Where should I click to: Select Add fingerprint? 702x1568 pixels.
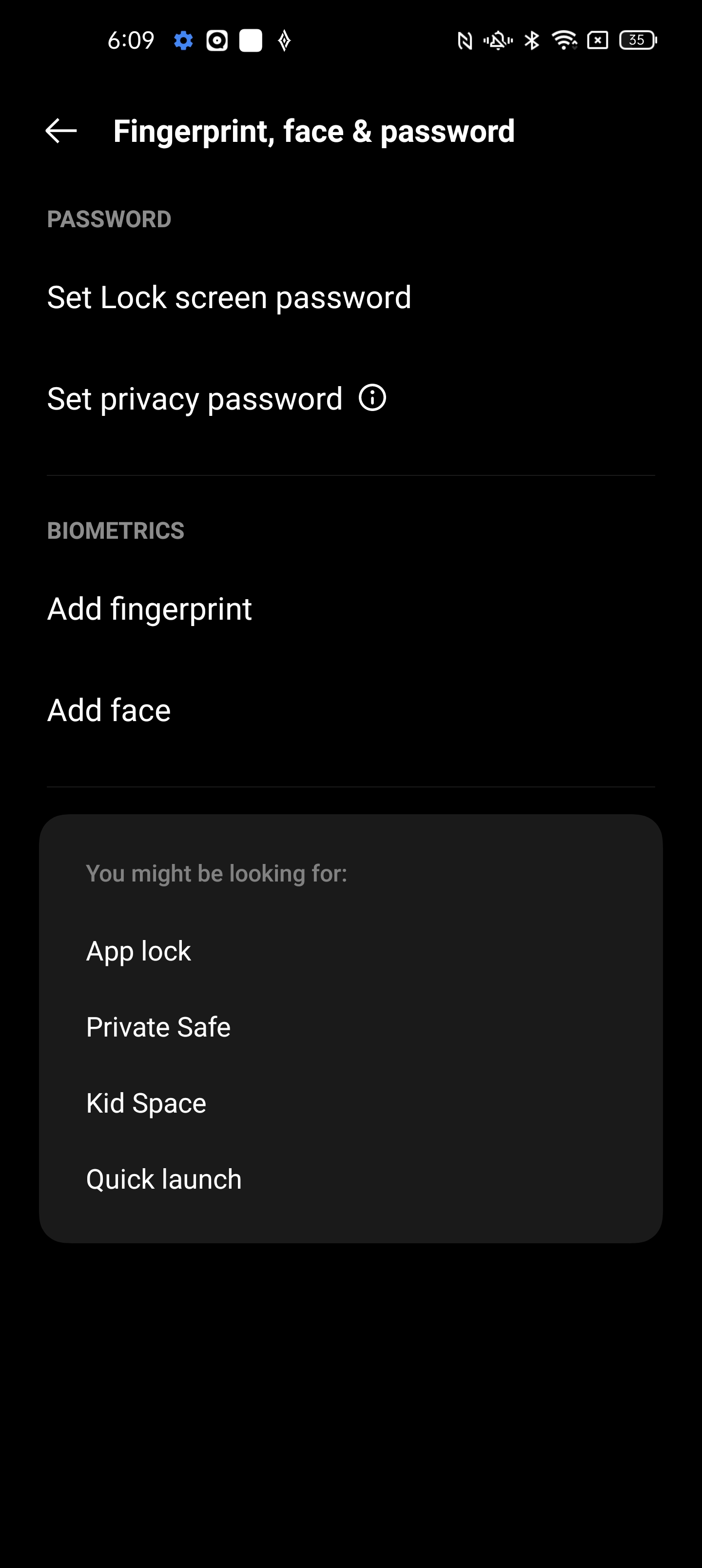point(351,609)
